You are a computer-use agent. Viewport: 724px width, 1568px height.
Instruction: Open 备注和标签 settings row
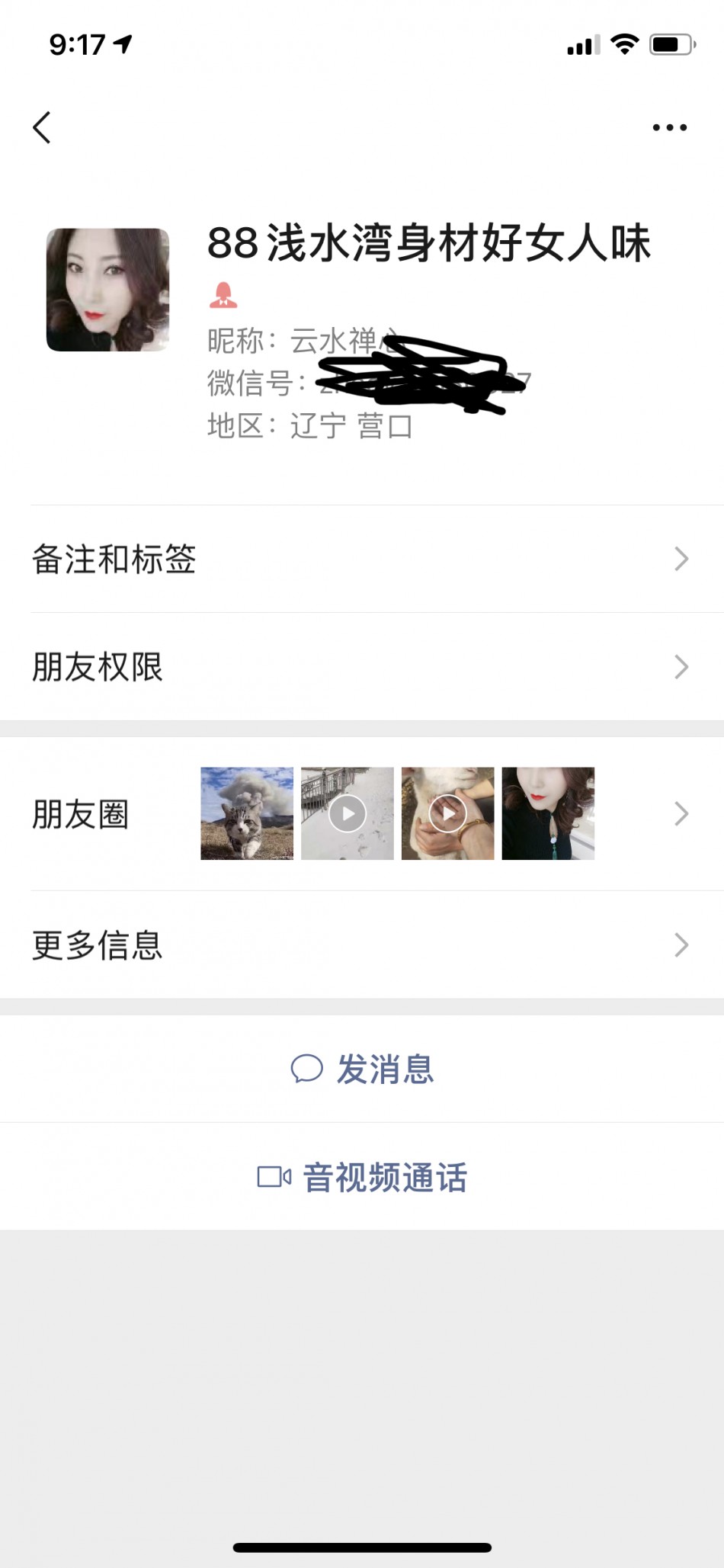click(362, 559)
